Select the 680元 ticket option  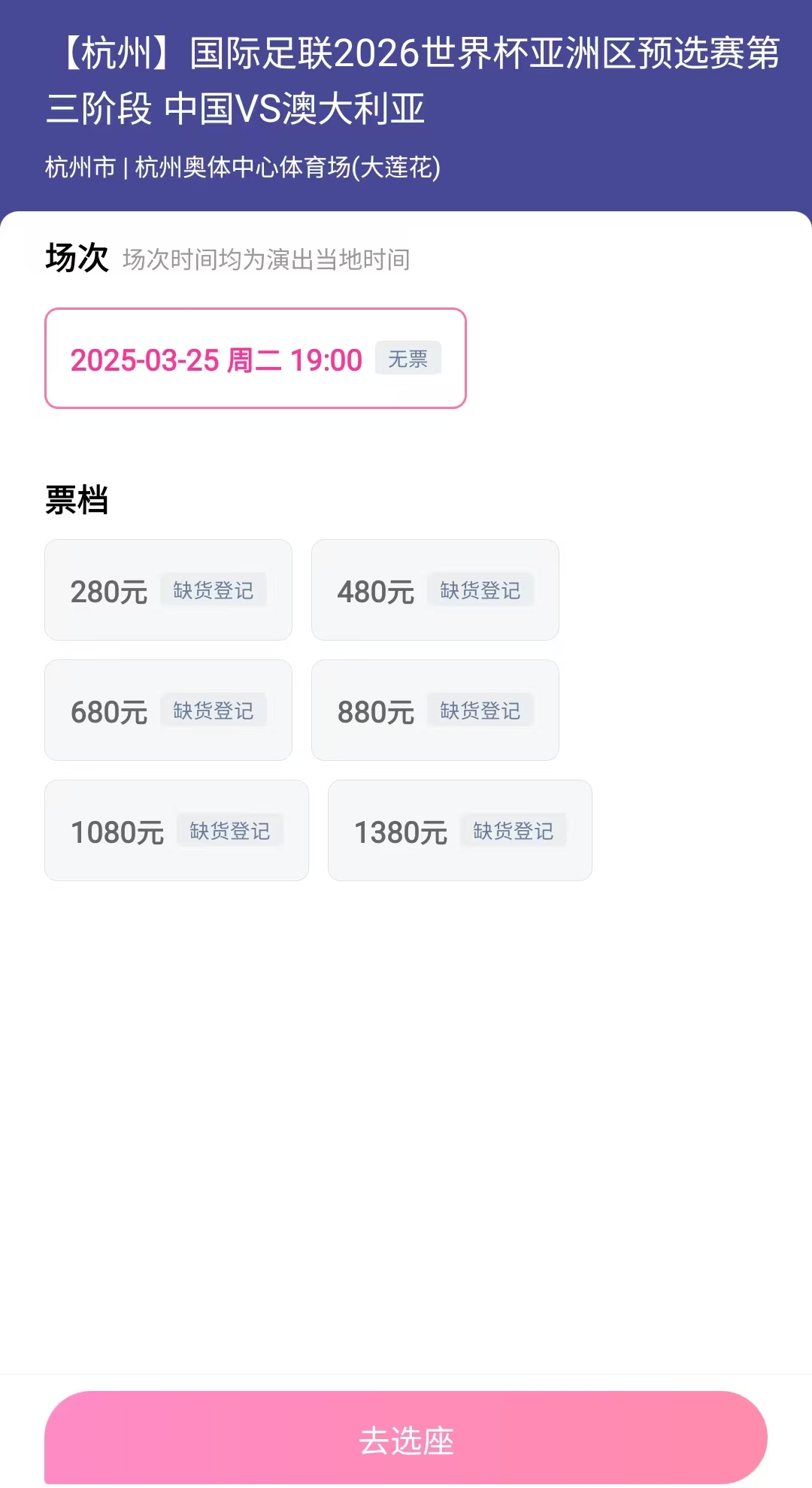coord(168,711)
